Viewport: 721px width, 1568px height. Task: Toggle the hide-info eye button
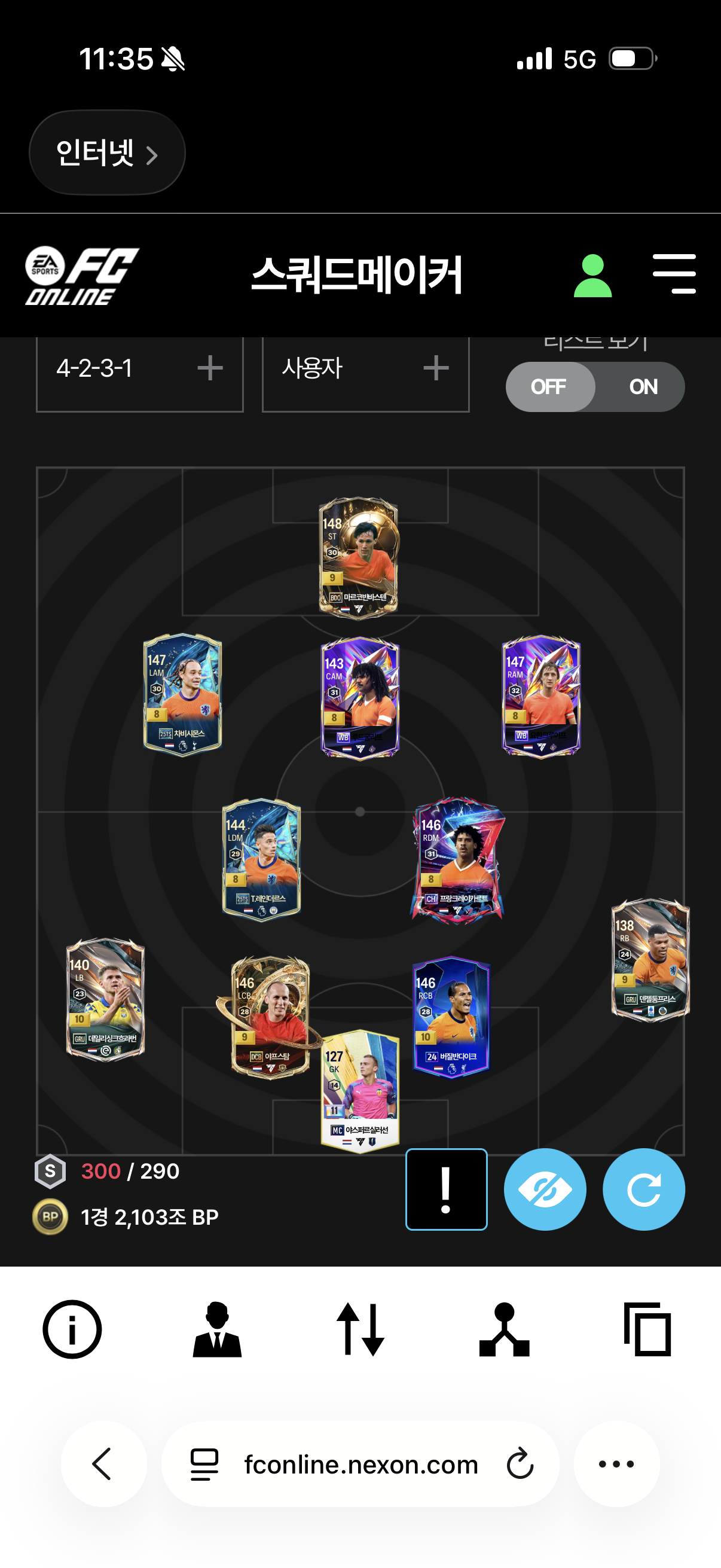(545, 1189)
